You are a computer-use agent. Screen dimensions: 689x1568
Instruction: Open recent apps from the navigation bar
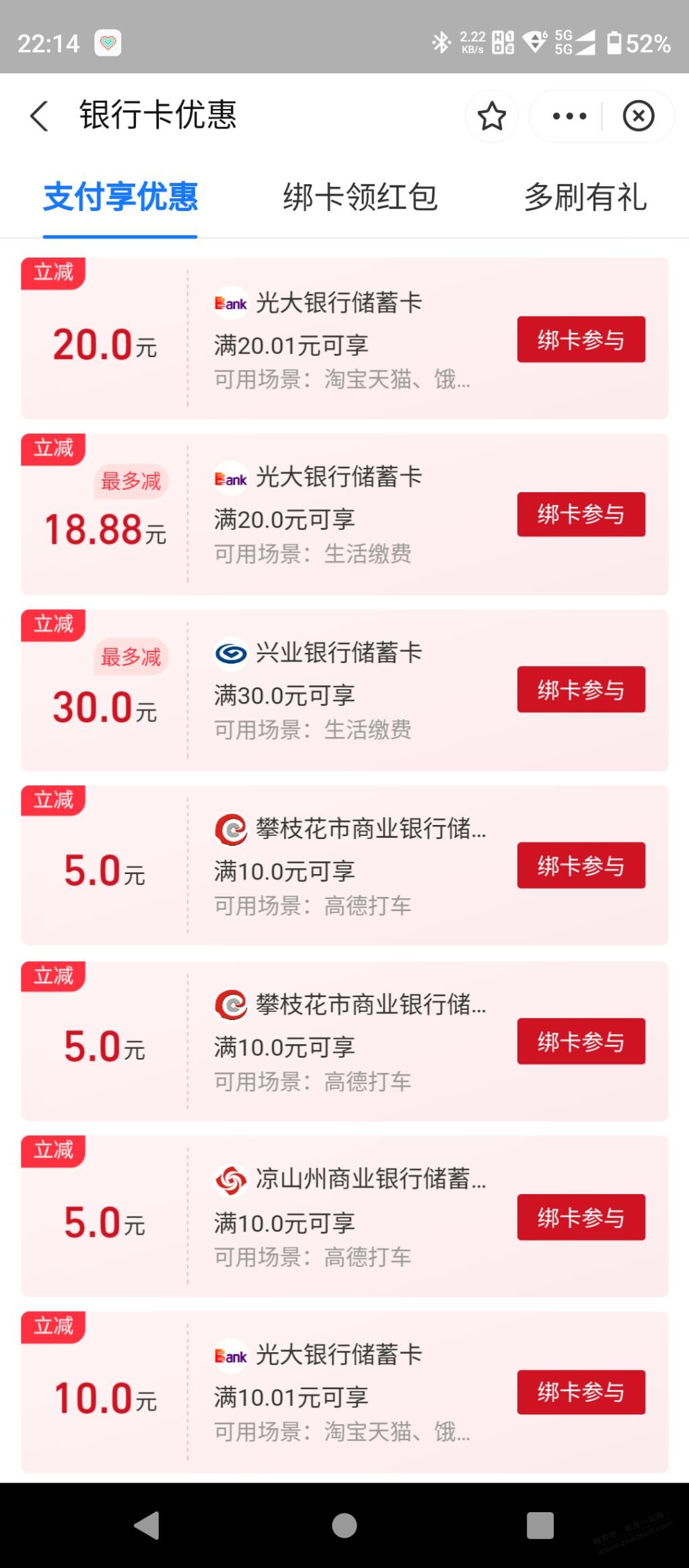point(540,1526)
